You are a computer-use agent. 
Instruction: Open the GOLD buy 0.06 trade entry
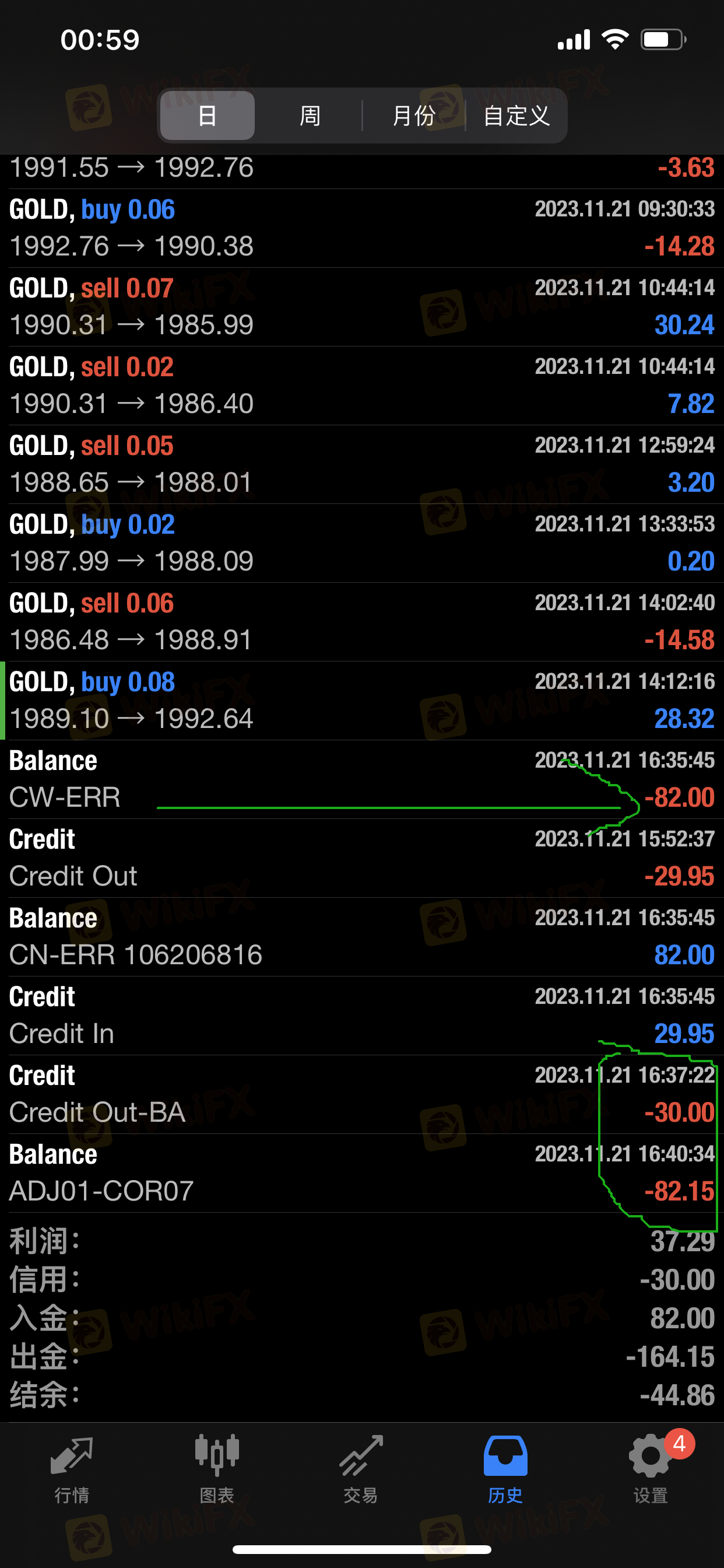coord(361,228)
